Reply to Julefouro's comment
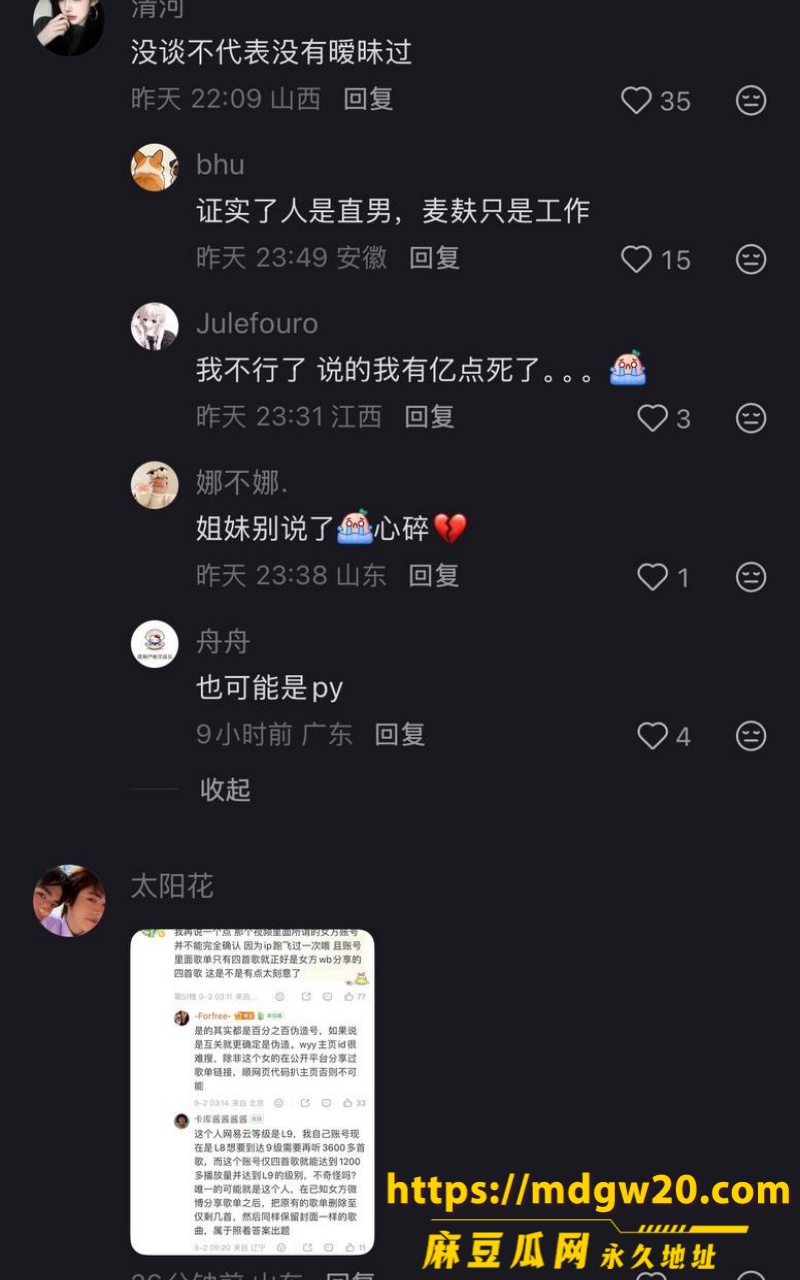The height and width of the screenshot is (1280, 800). tap(429, 417)
